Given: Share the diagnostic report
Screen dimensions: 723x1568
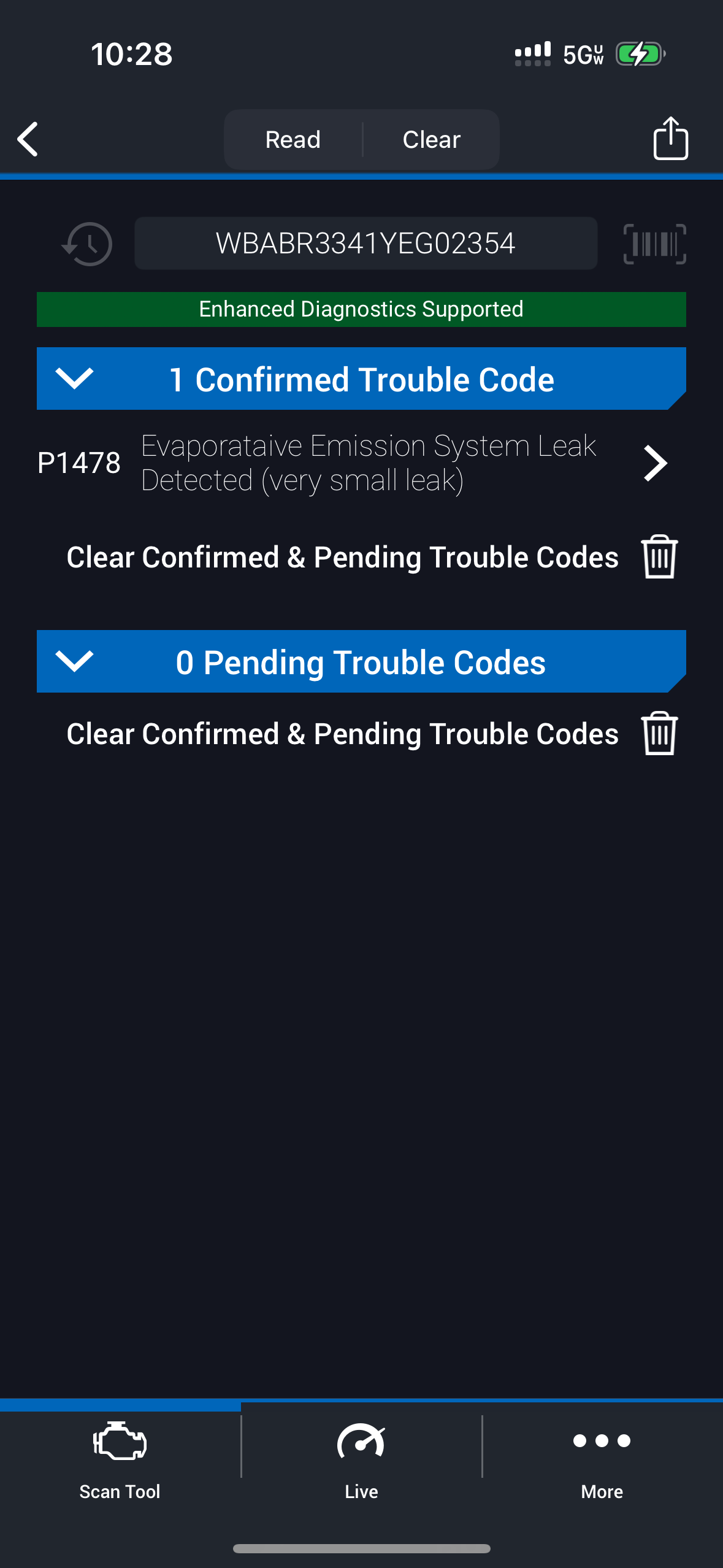Looking at the screenshot, I should pyautogui.click(x=670, y=139).
